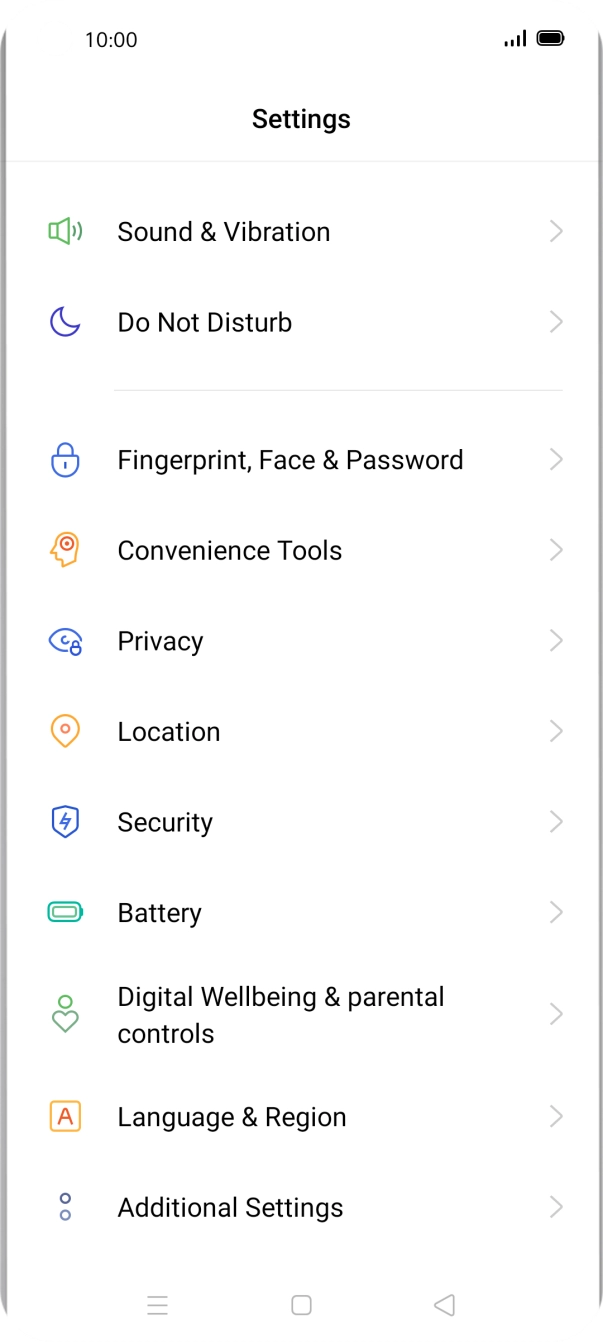
Task: Open Do Not Disturb settings
Action: [300, 322]
